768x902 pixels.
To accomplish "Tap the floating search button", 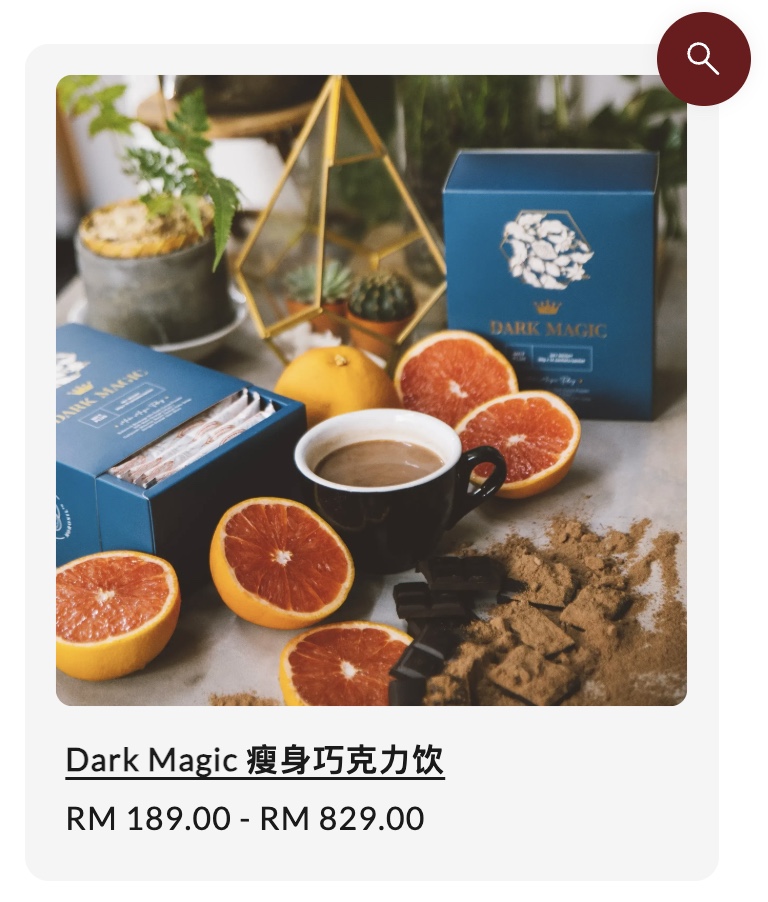I will 703,59.
